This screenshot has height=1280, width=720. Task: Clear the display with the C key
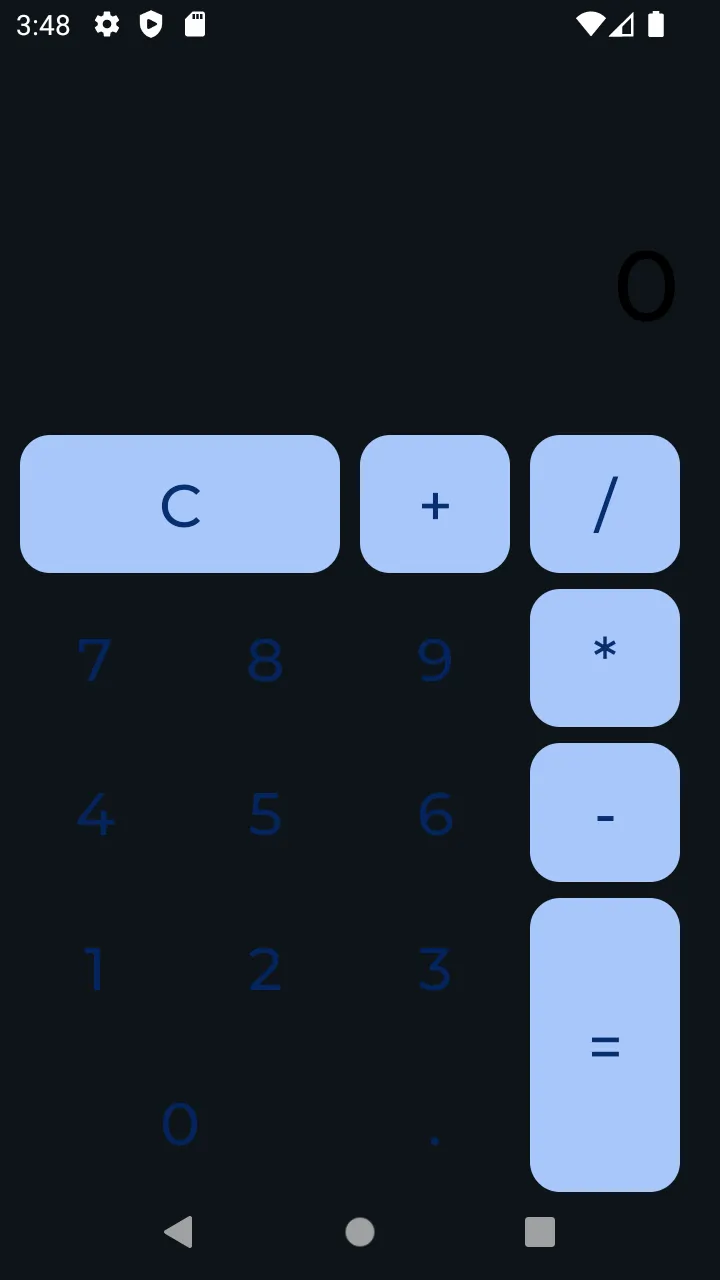tap(180, 504)
